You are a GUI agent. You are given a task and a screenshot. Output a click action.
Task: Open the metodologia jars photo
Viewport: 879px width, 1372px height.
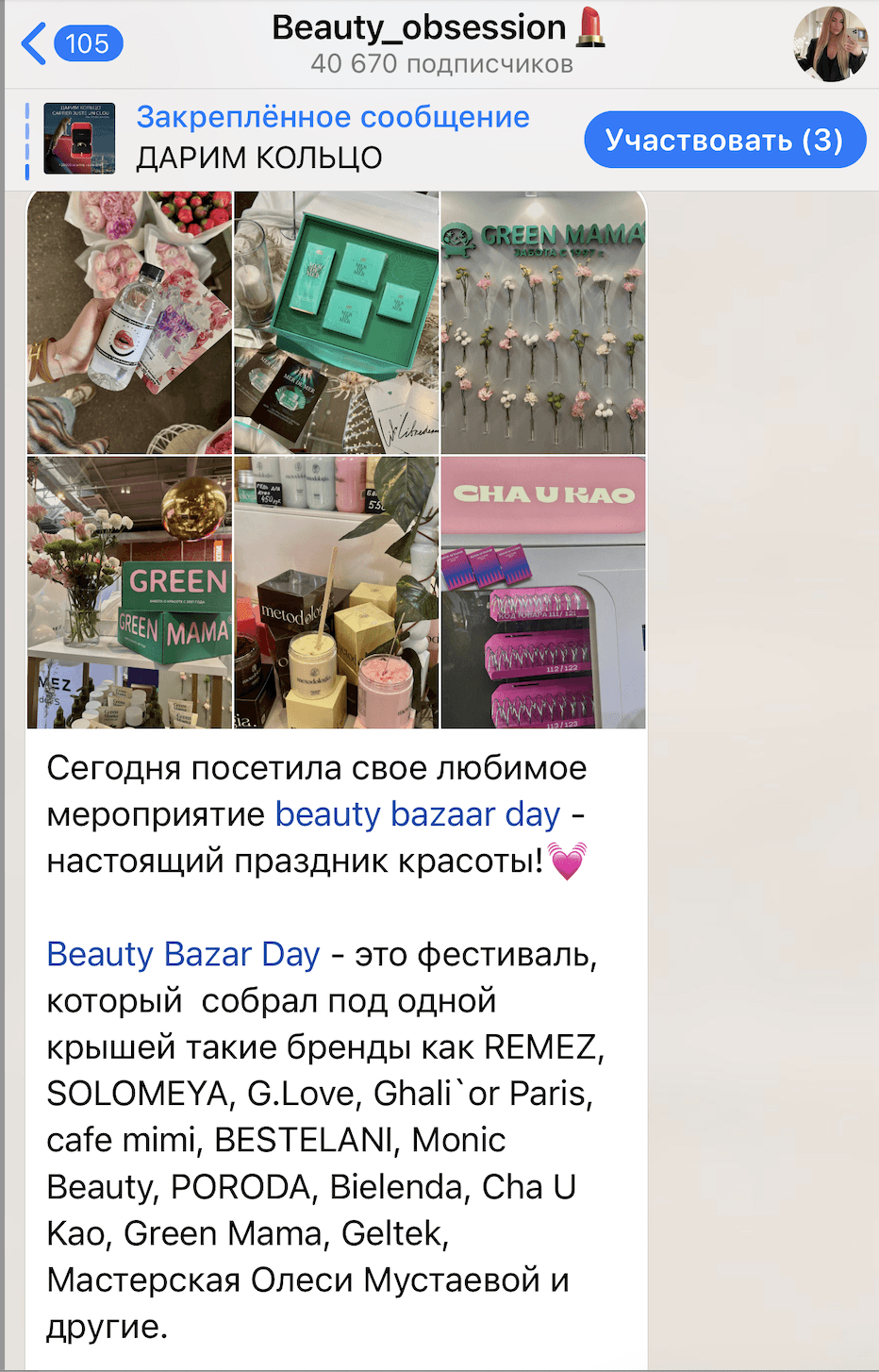pos(336,593)
